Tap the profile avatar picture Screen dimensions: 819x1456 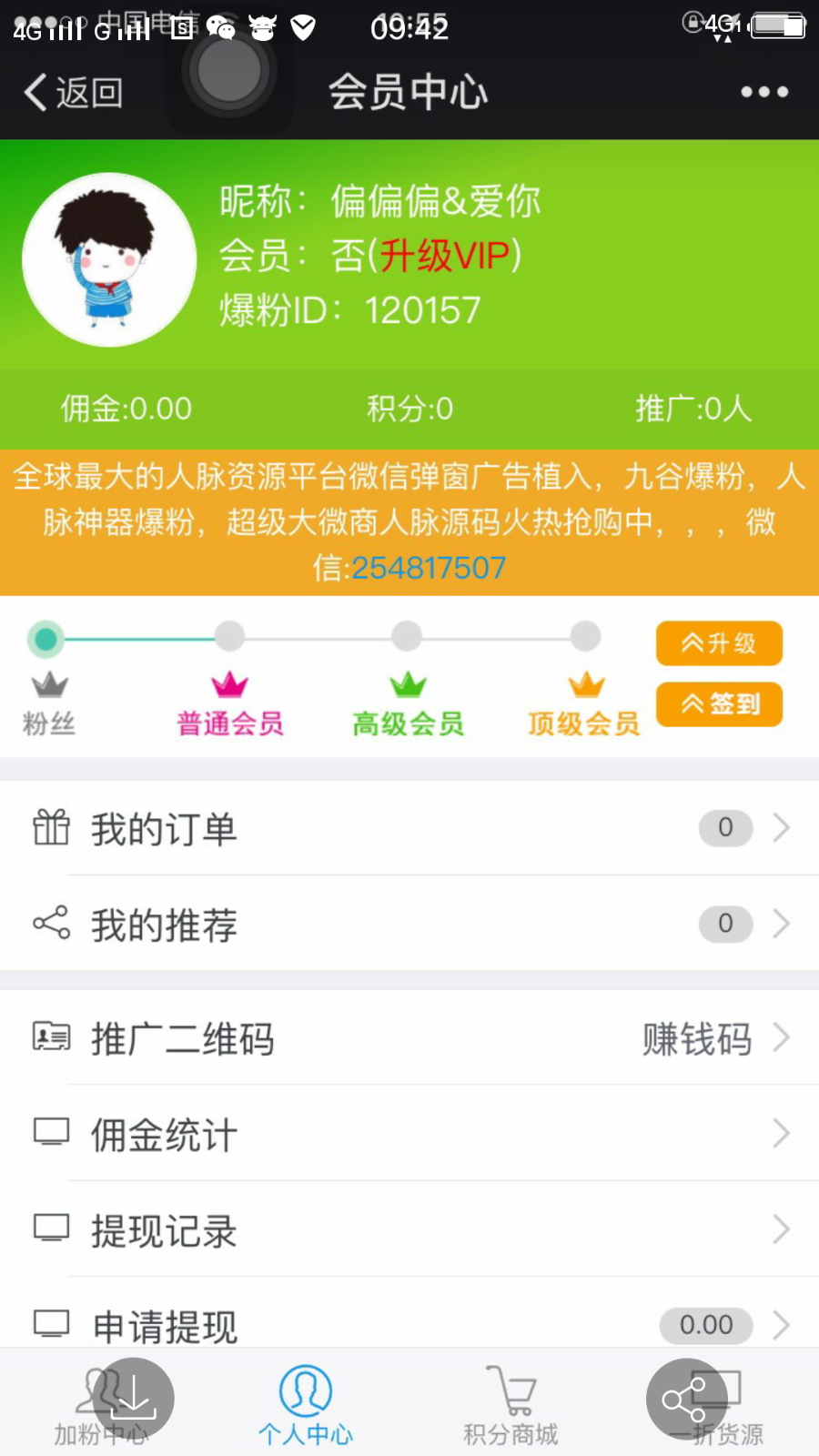109,259
